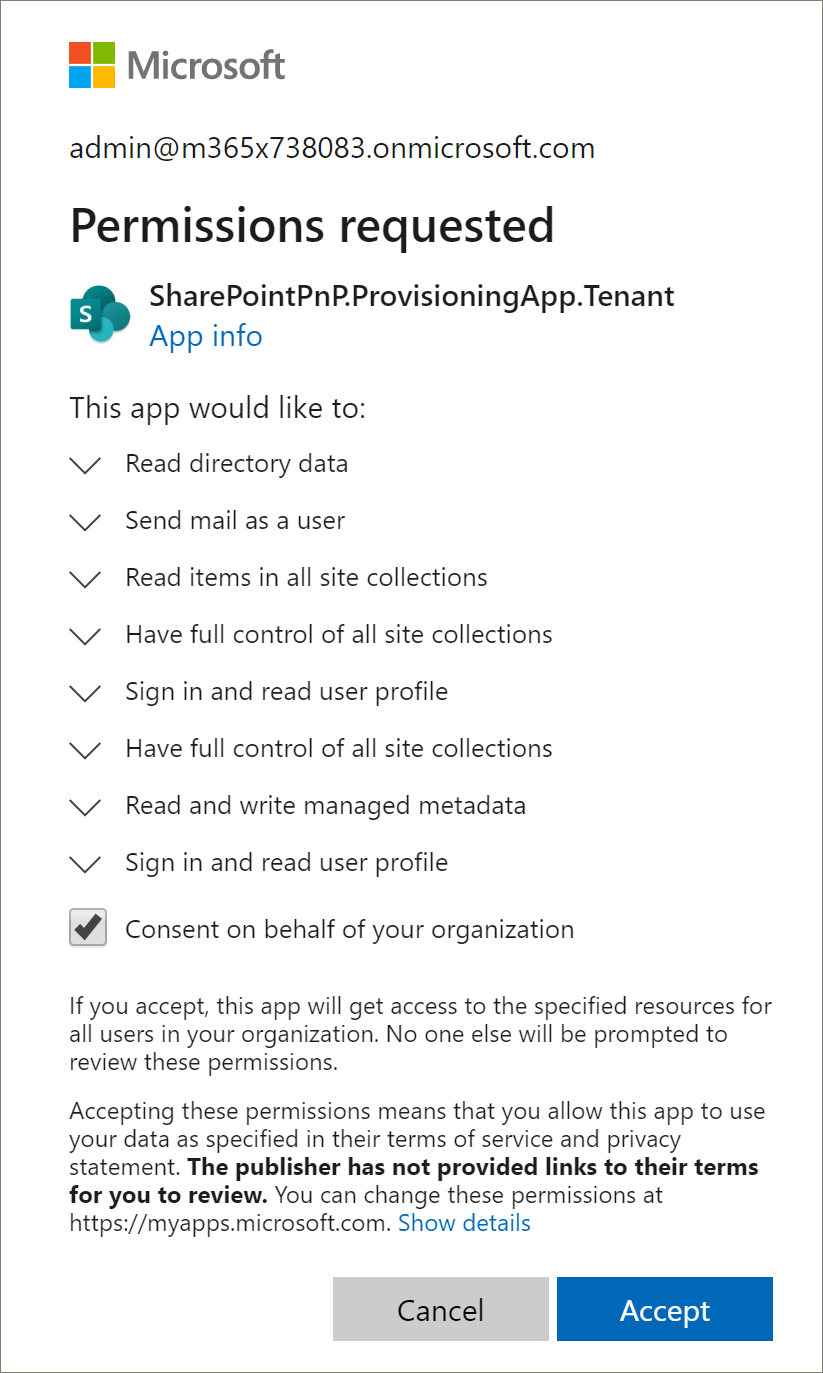Open the App info link
This screenshot has width=823, height=1373.
pos(205,336)
